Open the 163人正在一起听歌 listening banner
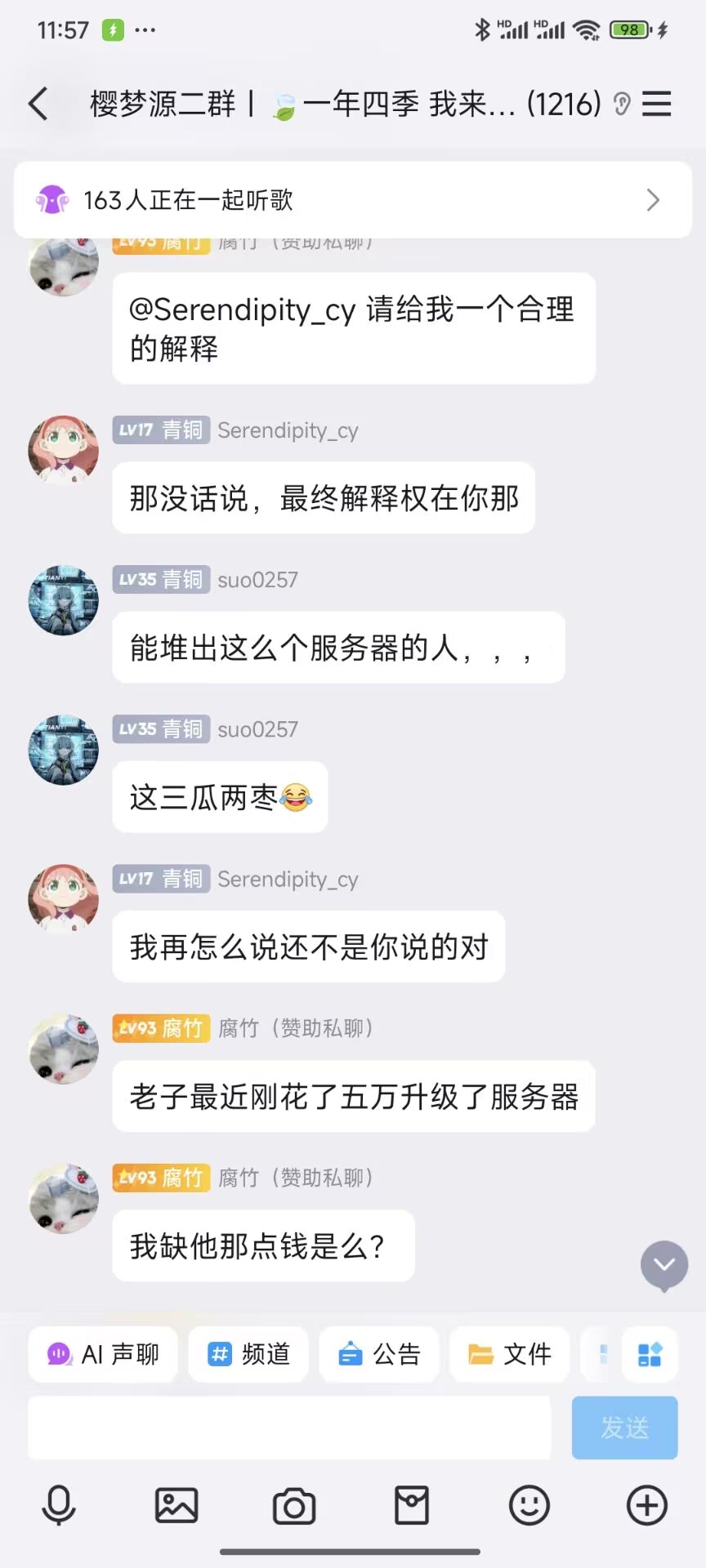Image resolution: width=706 pixels, height=1568 pixels. (x=353, y=200)
